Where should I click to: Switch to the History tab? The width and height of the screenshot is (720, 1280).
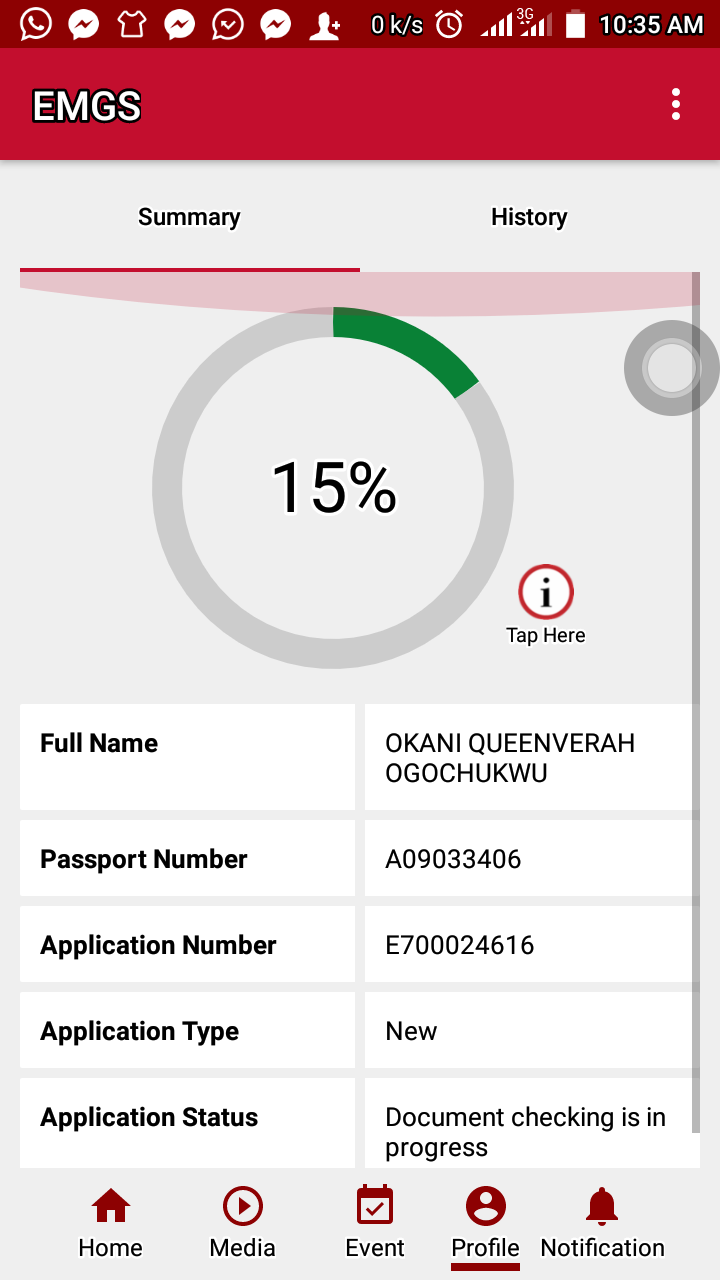(x=529, y=217)
